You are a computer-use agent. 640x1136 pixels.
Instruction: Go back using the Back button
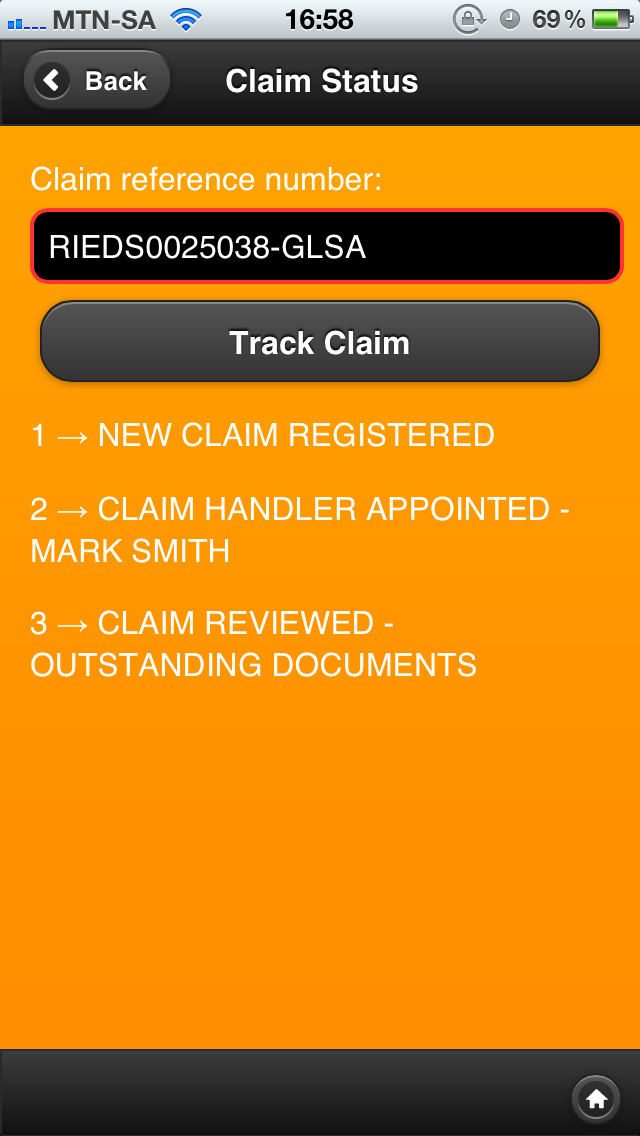coord(97,81)
